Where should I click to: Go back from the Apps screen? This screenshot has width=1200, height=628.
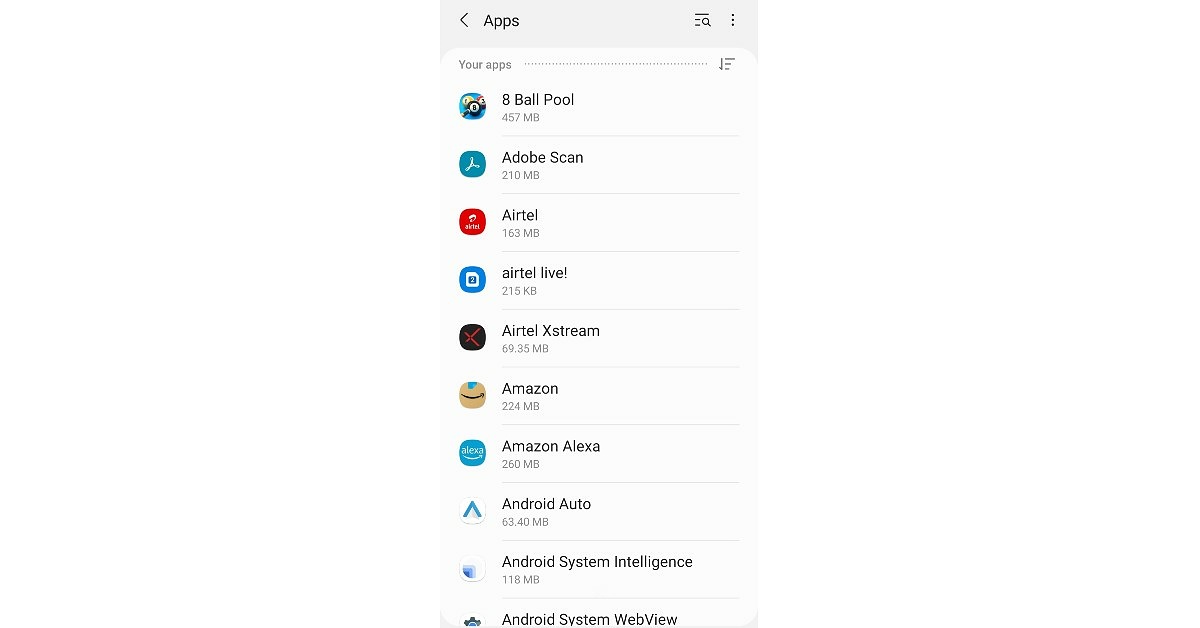(464, 21)
